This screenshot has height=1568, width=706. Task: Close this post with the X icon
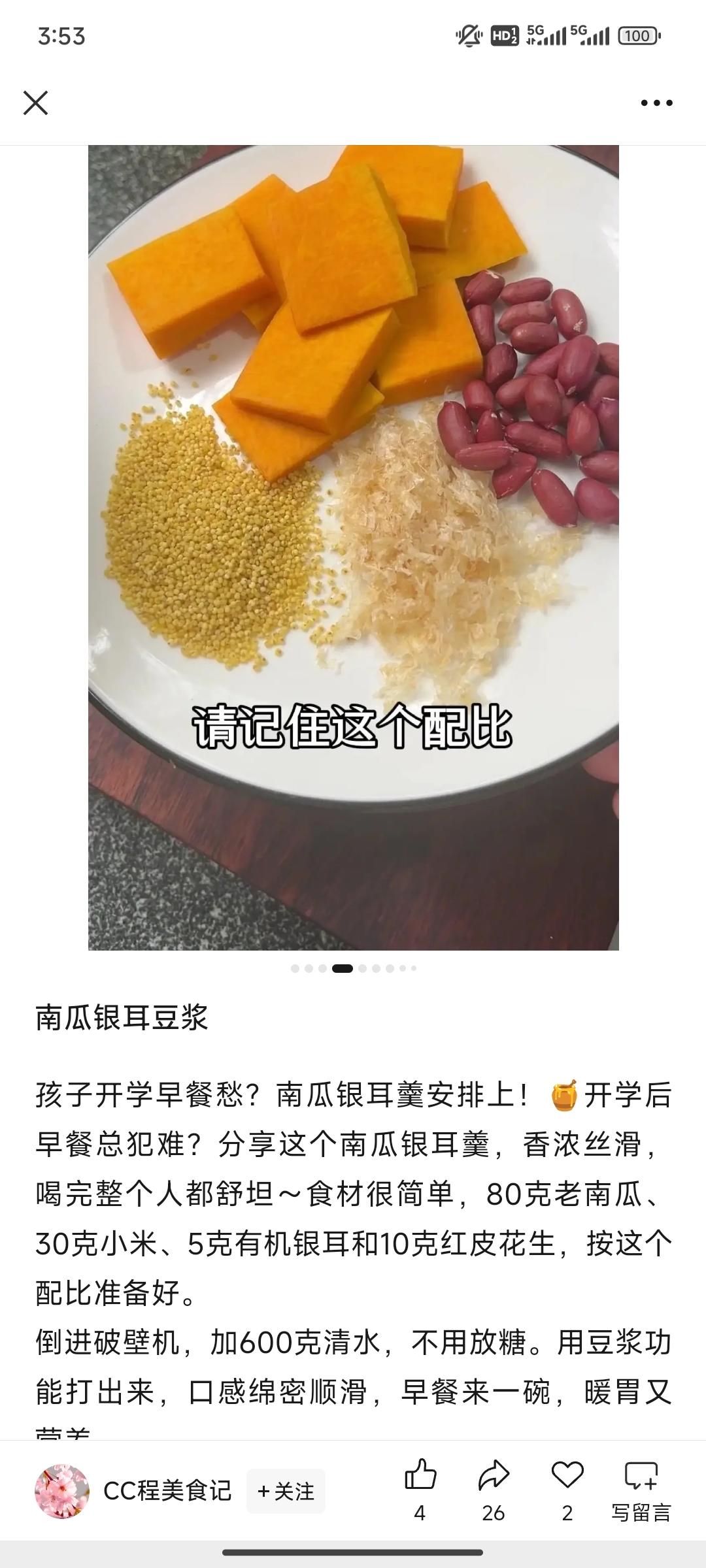[35, 103]
